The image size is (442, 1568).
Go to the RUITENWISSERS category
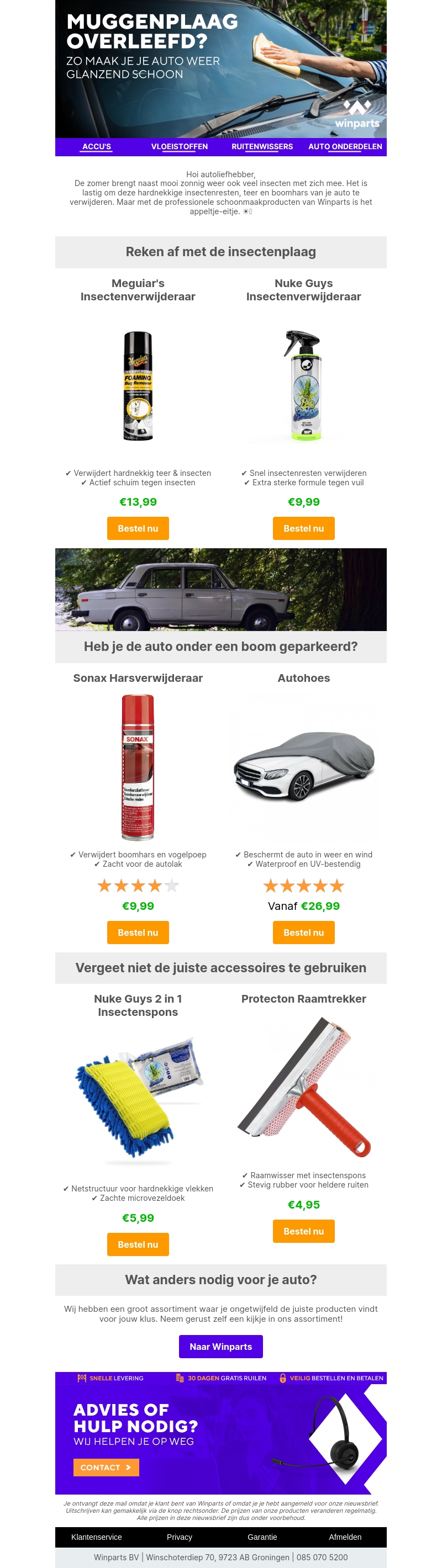click(x=262, y=147)
